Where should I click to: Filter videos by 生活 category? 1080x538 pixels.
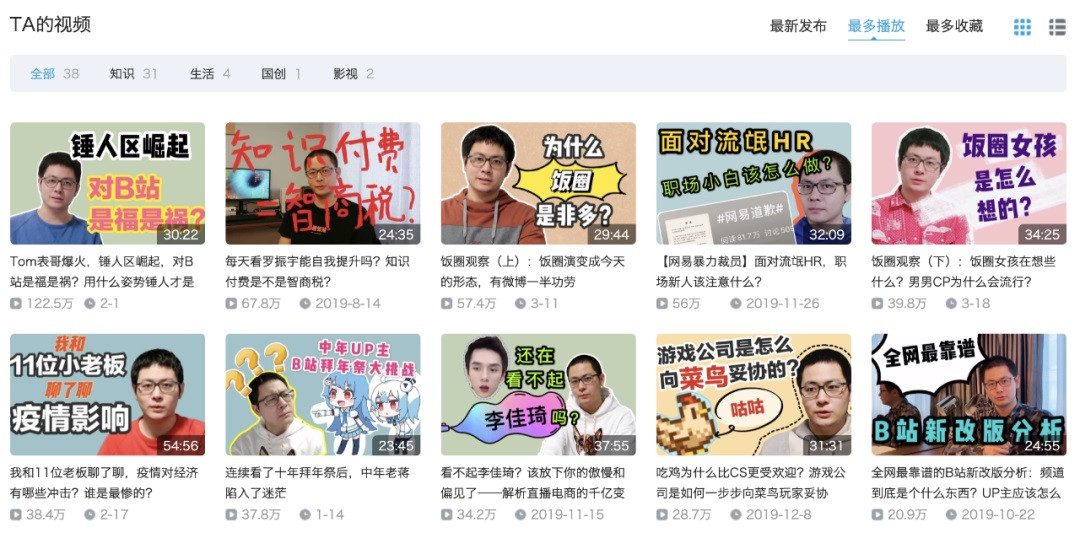pos(210,74)
